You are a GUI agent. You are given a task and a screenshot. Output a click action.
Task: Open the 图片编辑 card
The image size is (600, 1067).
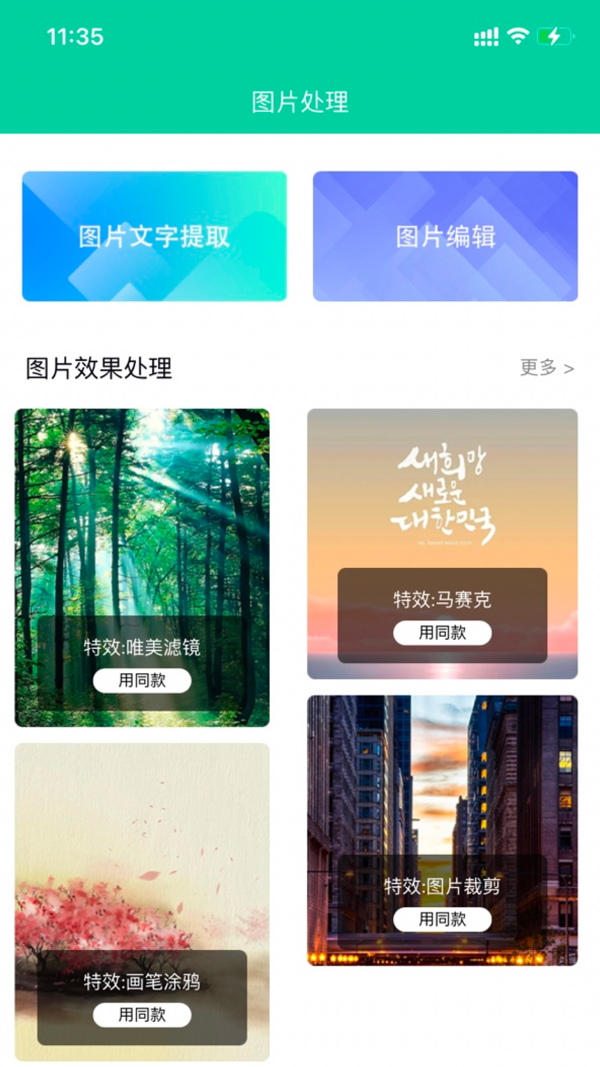click(445, 236)
